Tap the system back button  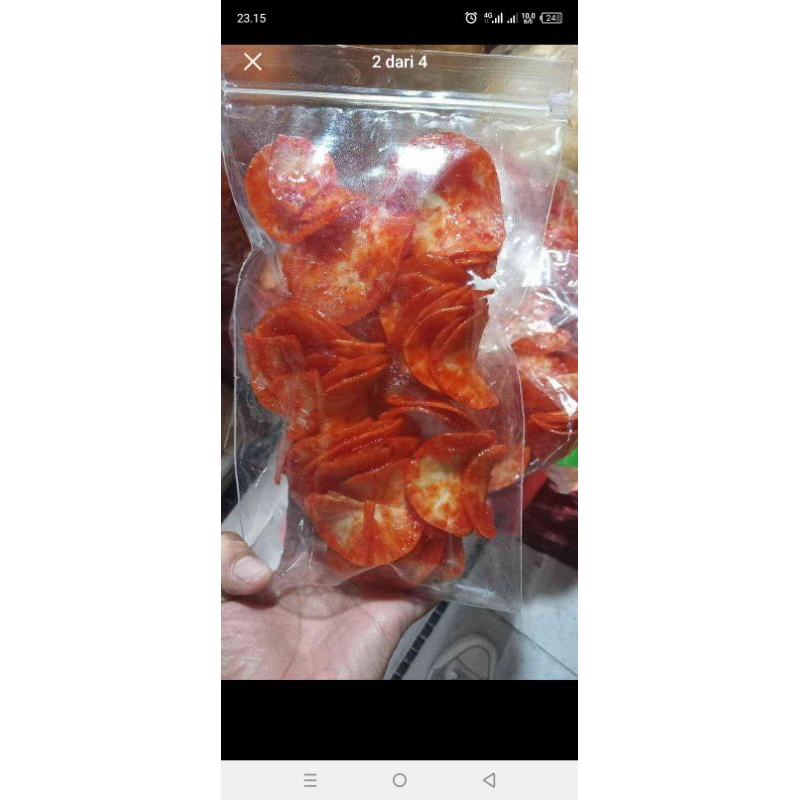coord(489,780)
